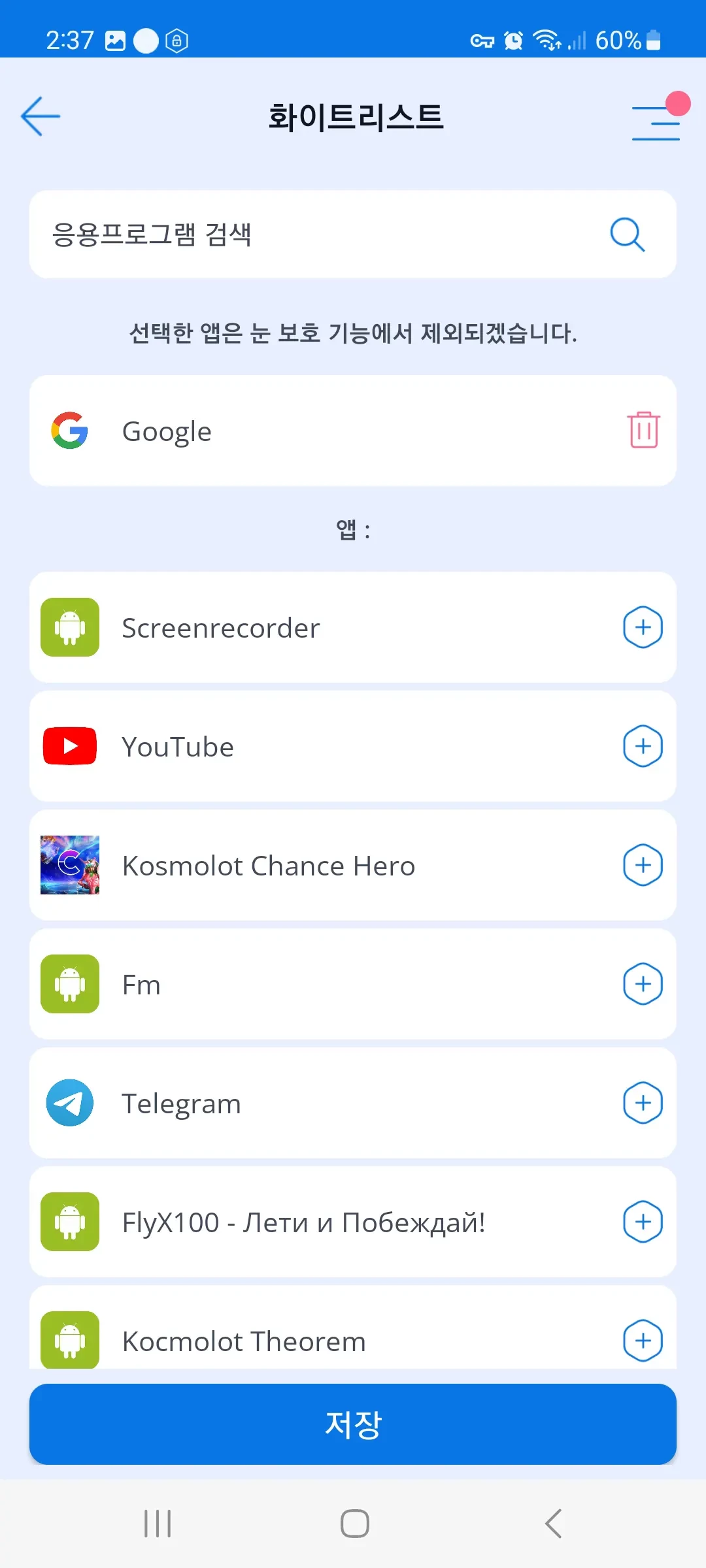Tap the magnifier icon in the search box
This screenshot has width=706, height=1568.
click(627, 234)
